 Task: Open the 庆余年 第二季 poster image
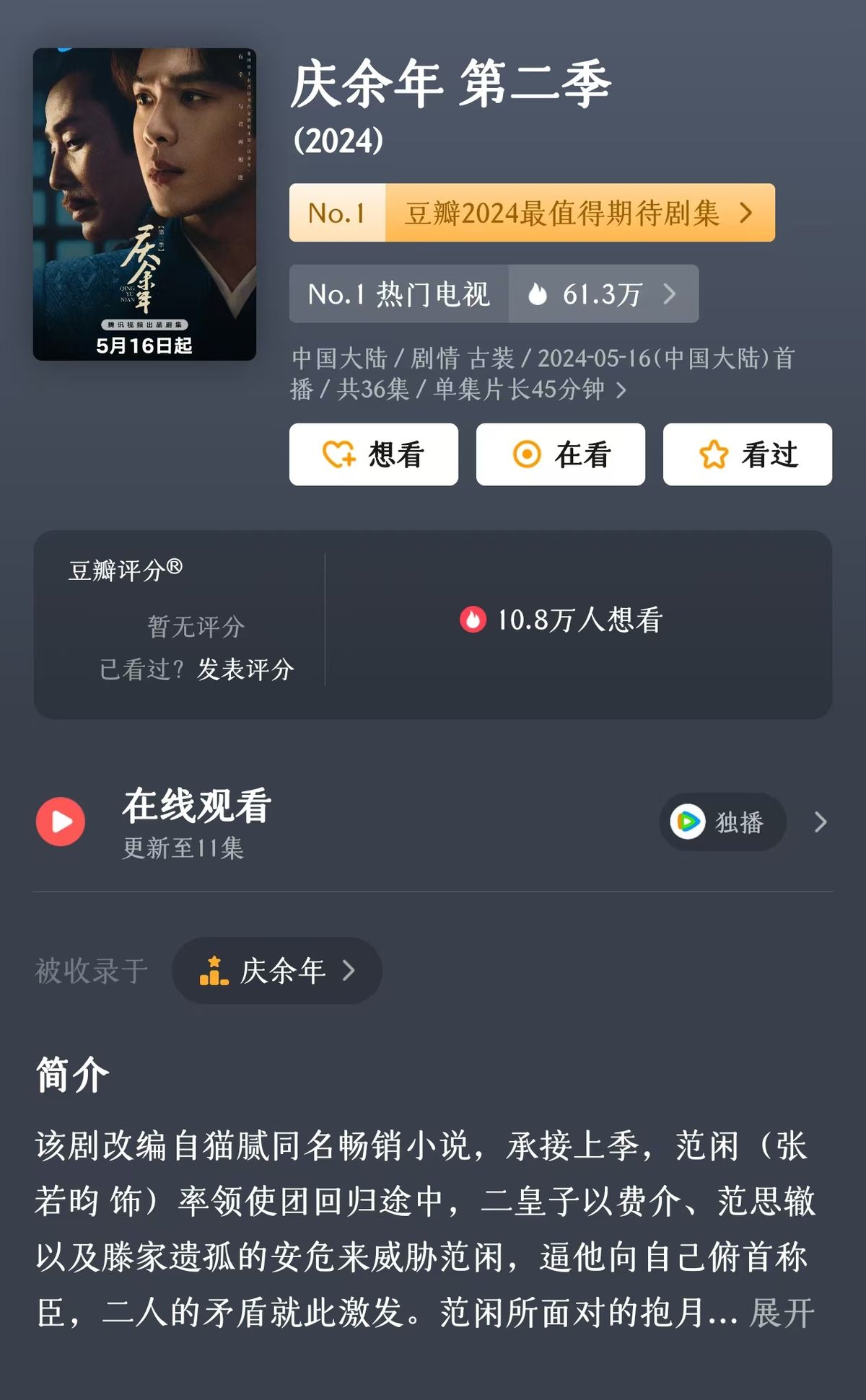click(144, 204)
